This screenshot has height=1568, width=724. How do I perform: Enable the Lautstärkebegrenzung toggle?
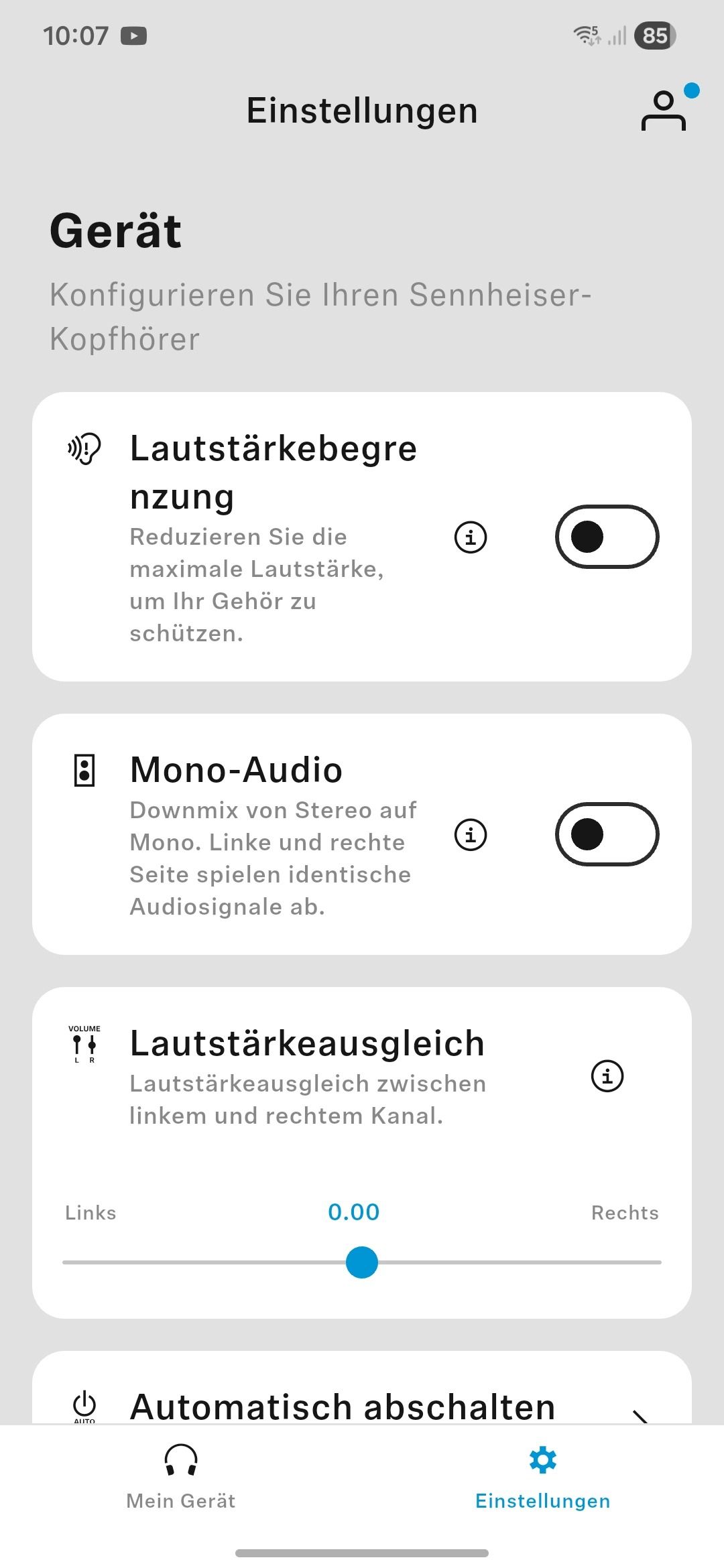[607, 536]
